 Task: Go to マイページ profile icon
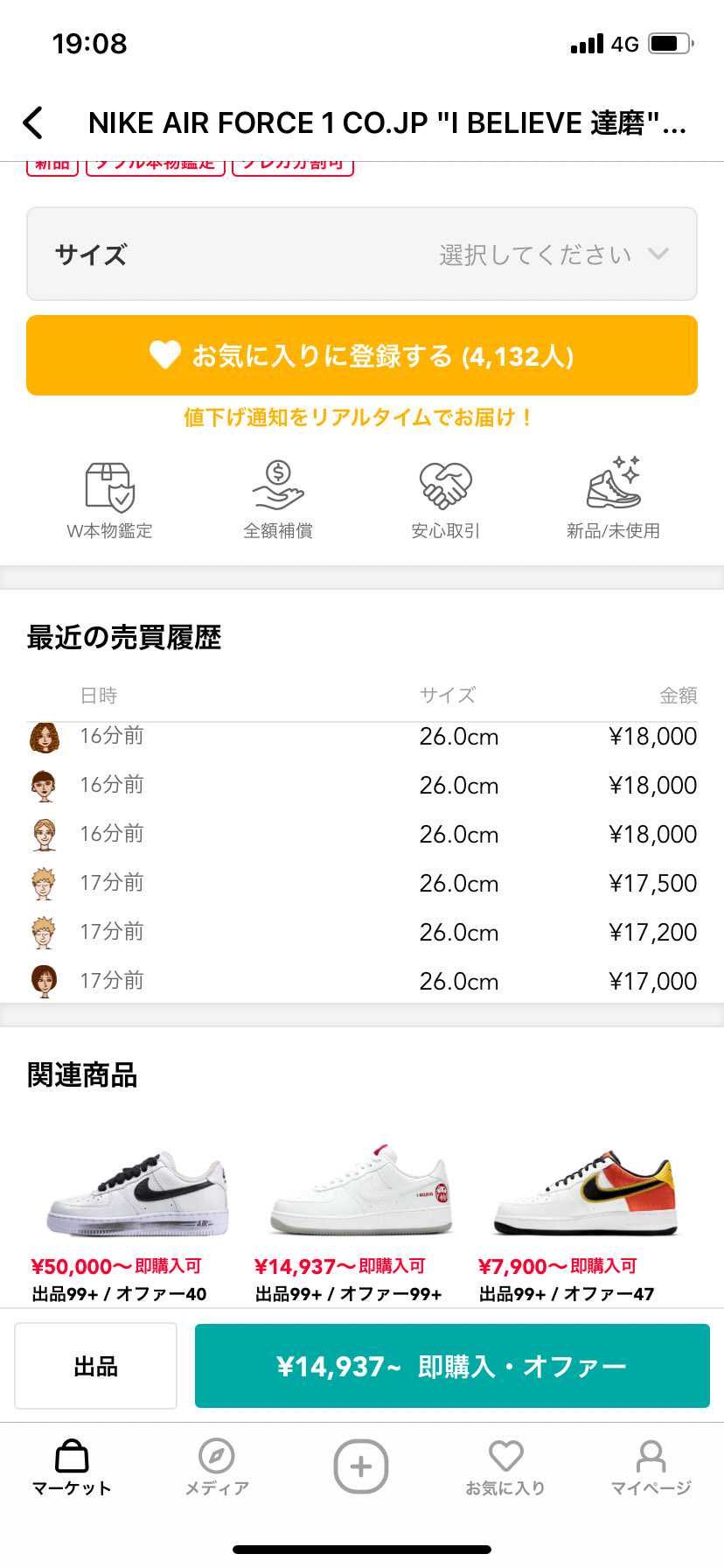pyautogui.click(x=651, y=1455)
